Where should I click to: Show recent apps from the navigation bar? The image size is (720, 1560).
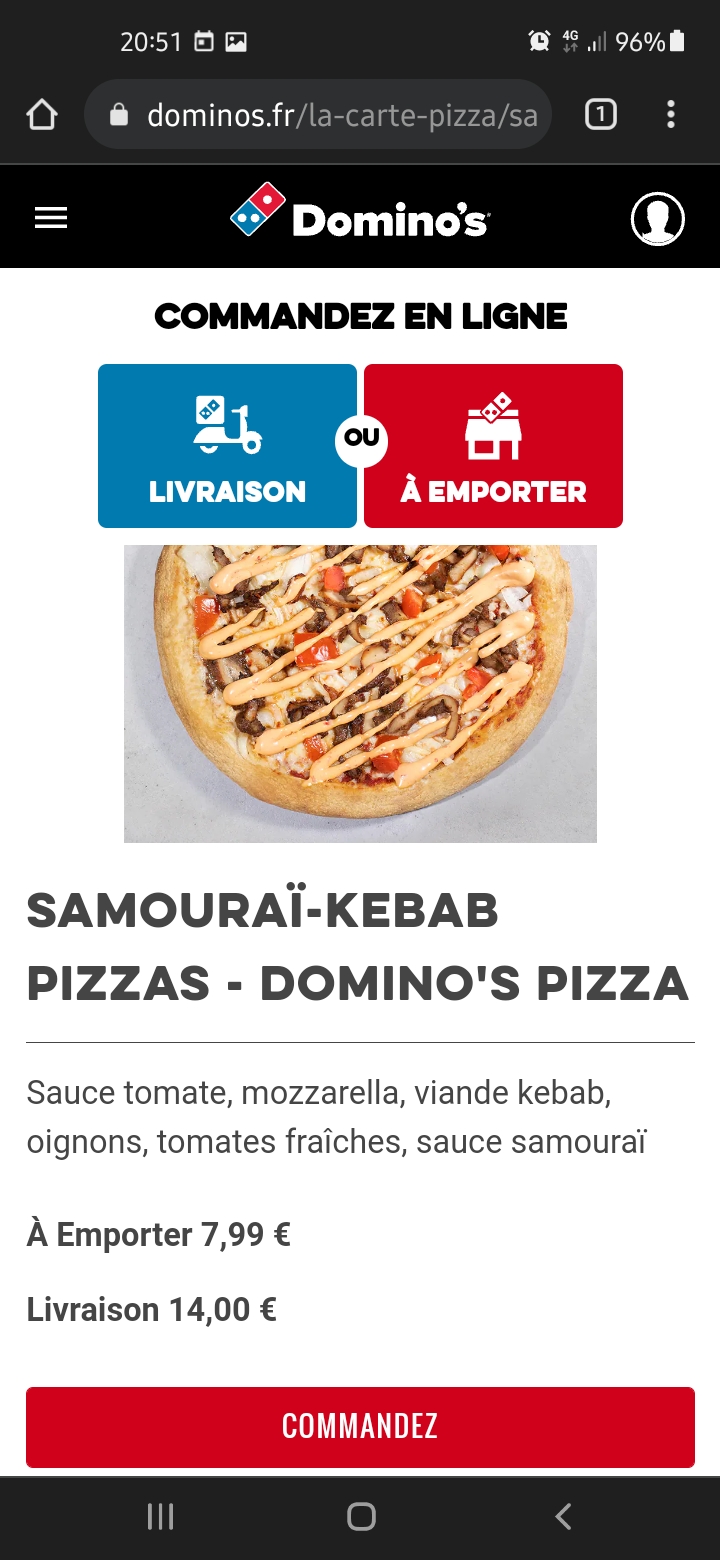click(160, 1517)
